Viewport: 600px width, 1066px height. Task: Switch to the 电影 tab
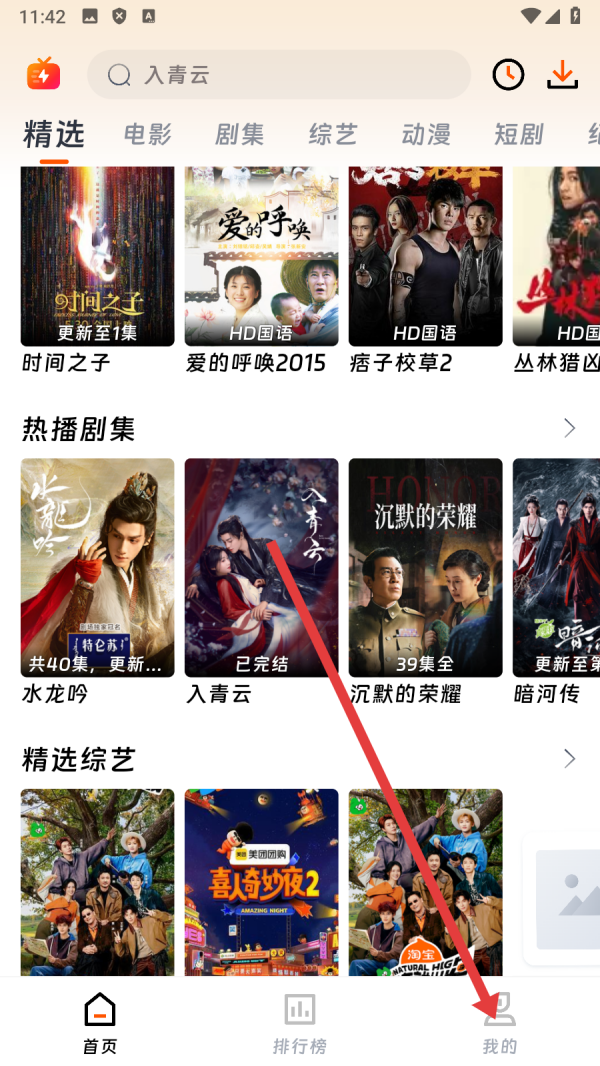pos(148,134)
